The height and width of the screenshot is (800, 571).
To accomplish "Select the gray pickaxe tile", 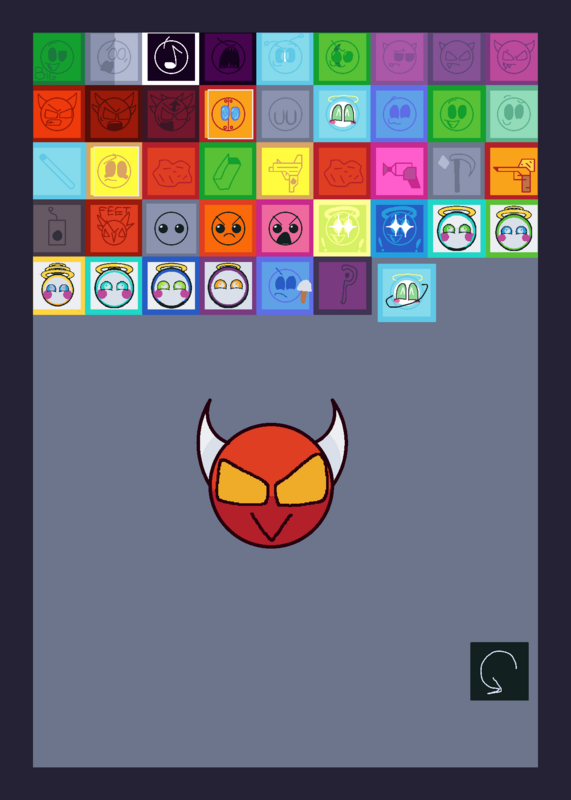I will click(x=456, y=170).
